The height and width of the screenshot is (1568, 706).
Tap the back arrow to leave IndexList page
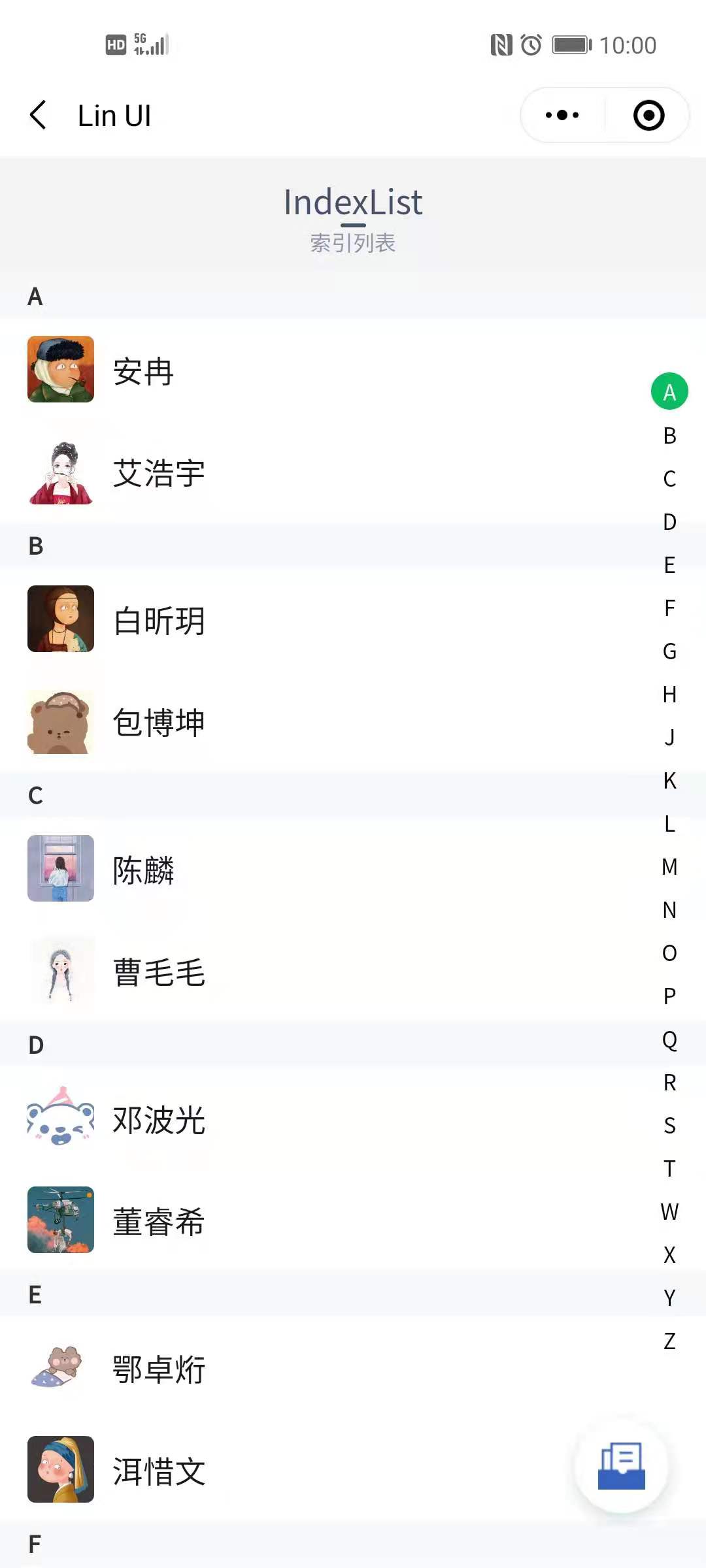coord(39,115)
